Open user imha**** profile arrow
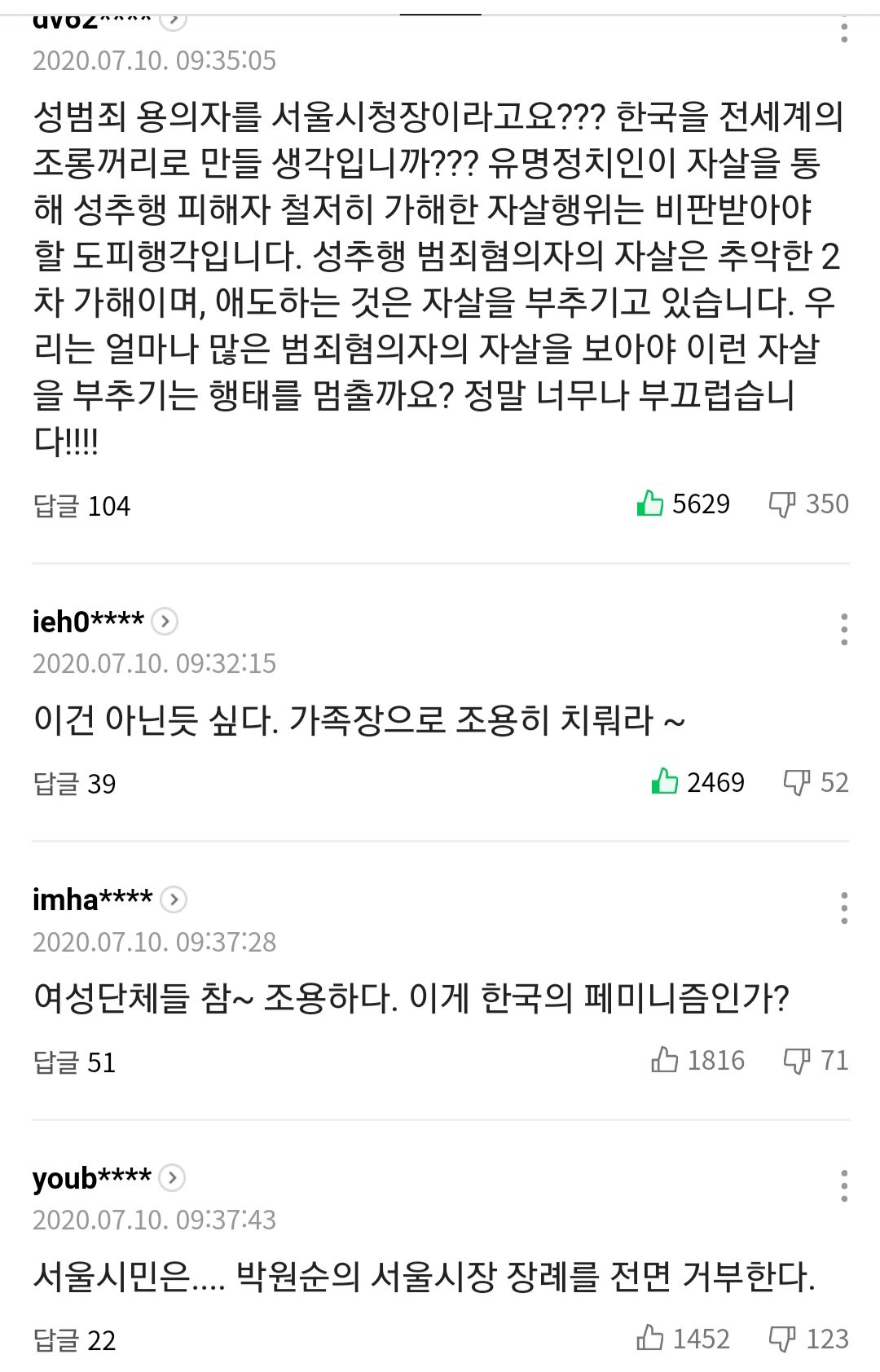The image size is (880, 1372). tap(173, 899)
